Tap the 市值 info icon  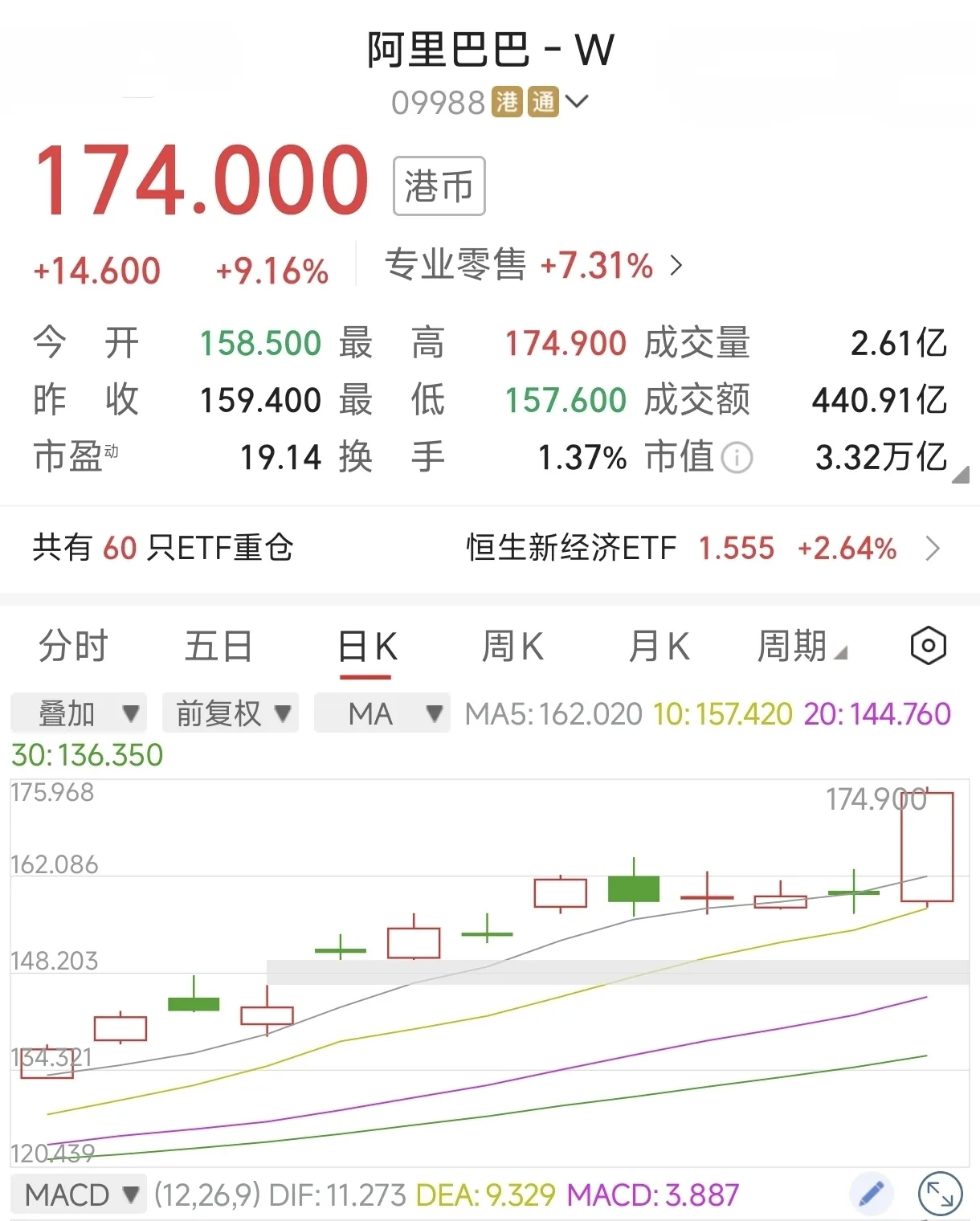[737, 459]
